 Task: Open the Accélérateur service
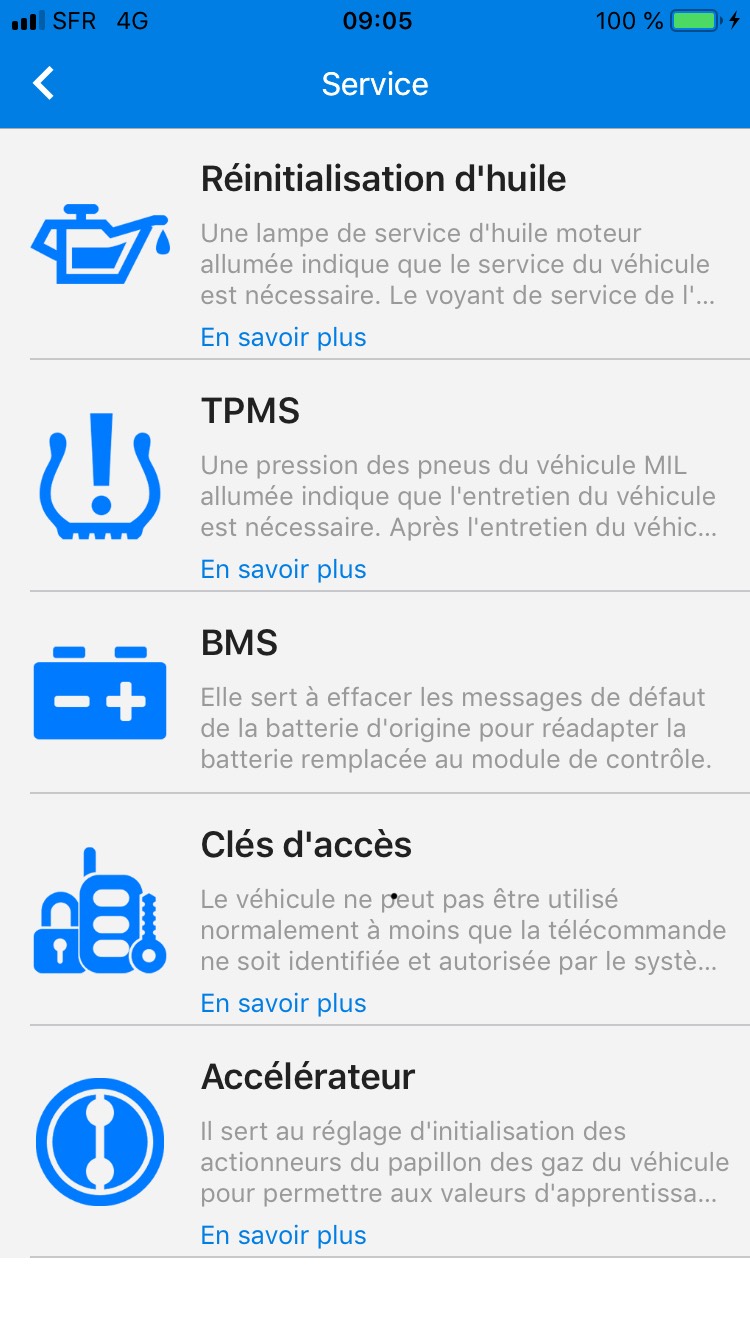click(308, 1078)
